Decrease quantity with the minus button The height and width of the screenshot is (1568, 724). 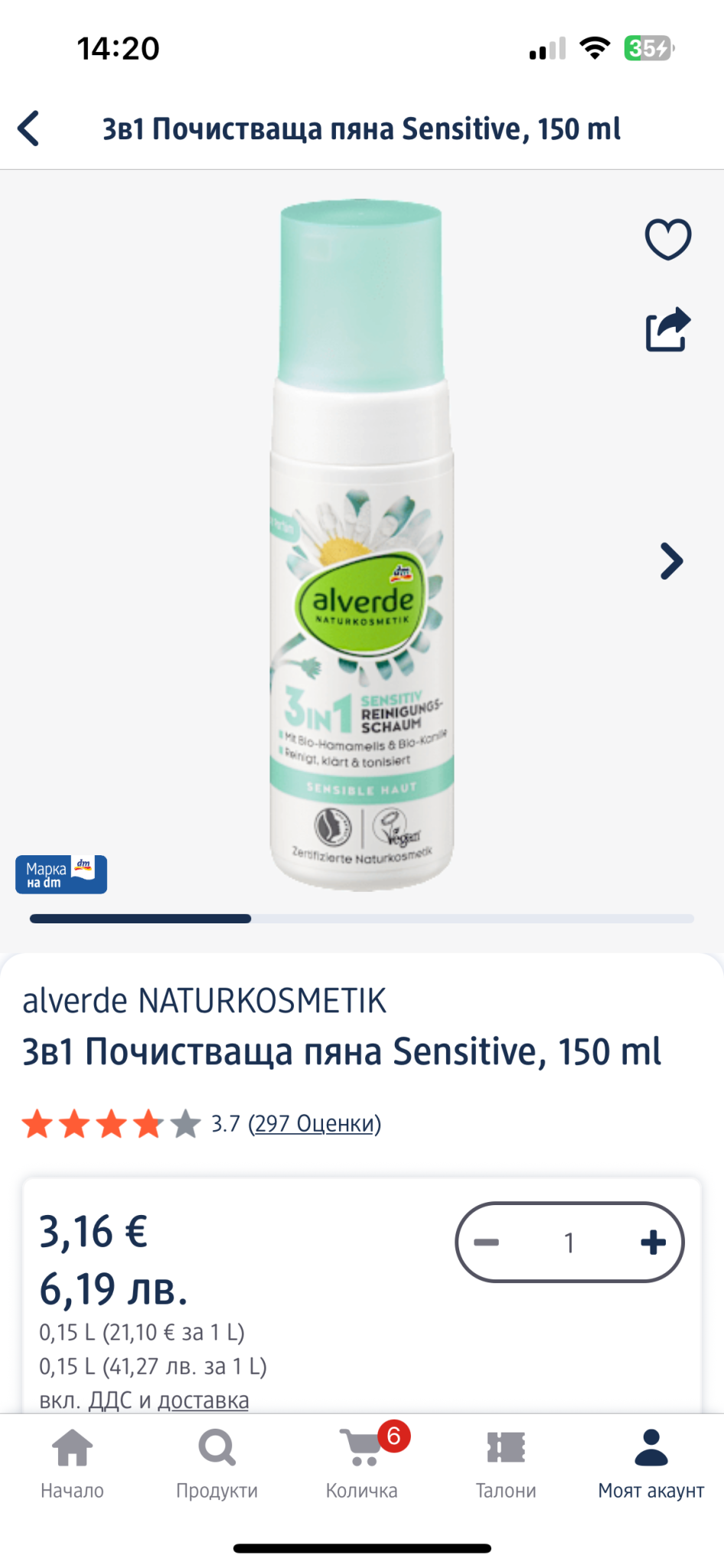[487, 1242]
